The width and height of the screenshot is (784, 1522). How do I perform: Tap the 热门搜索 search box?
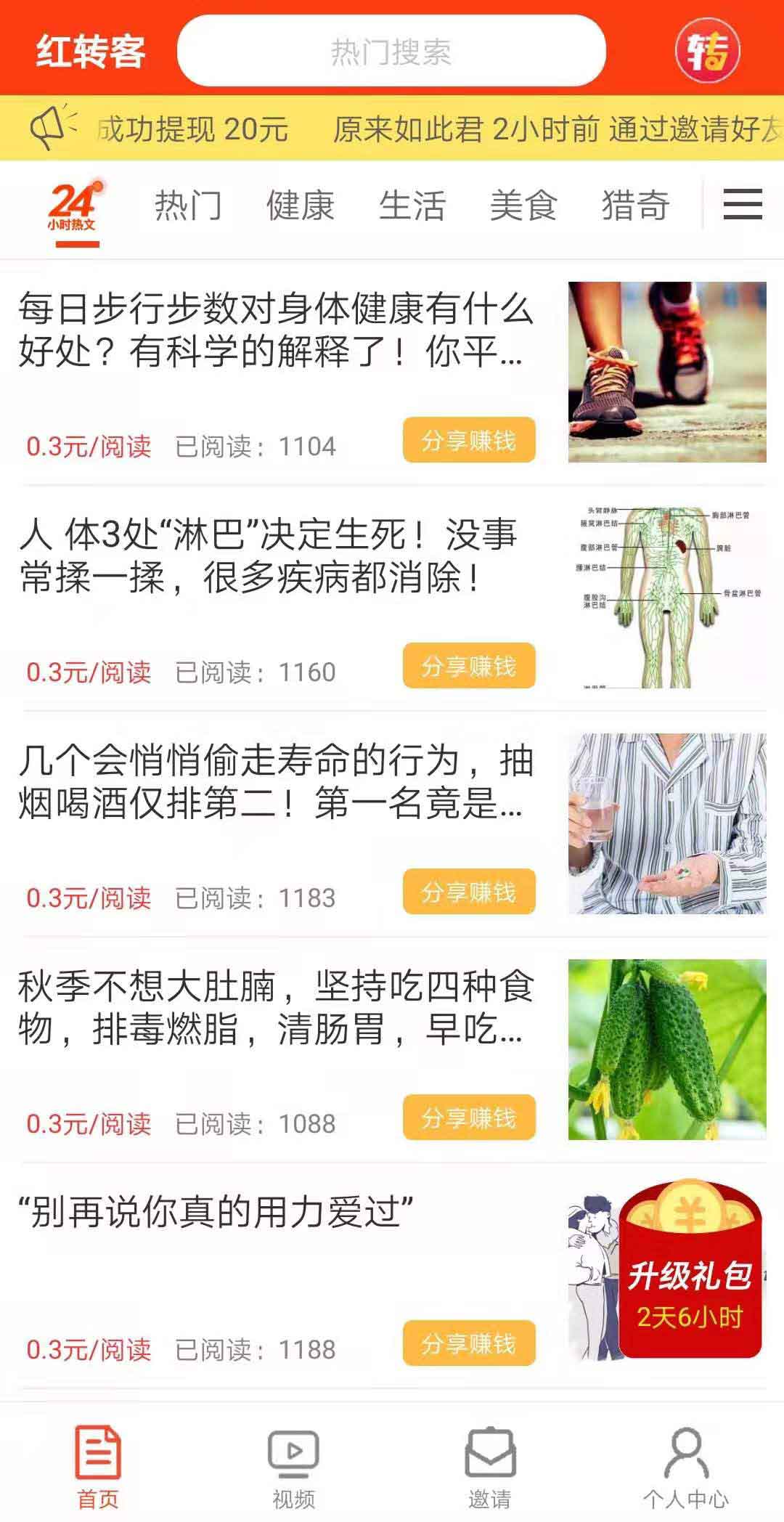click(391, 51)
